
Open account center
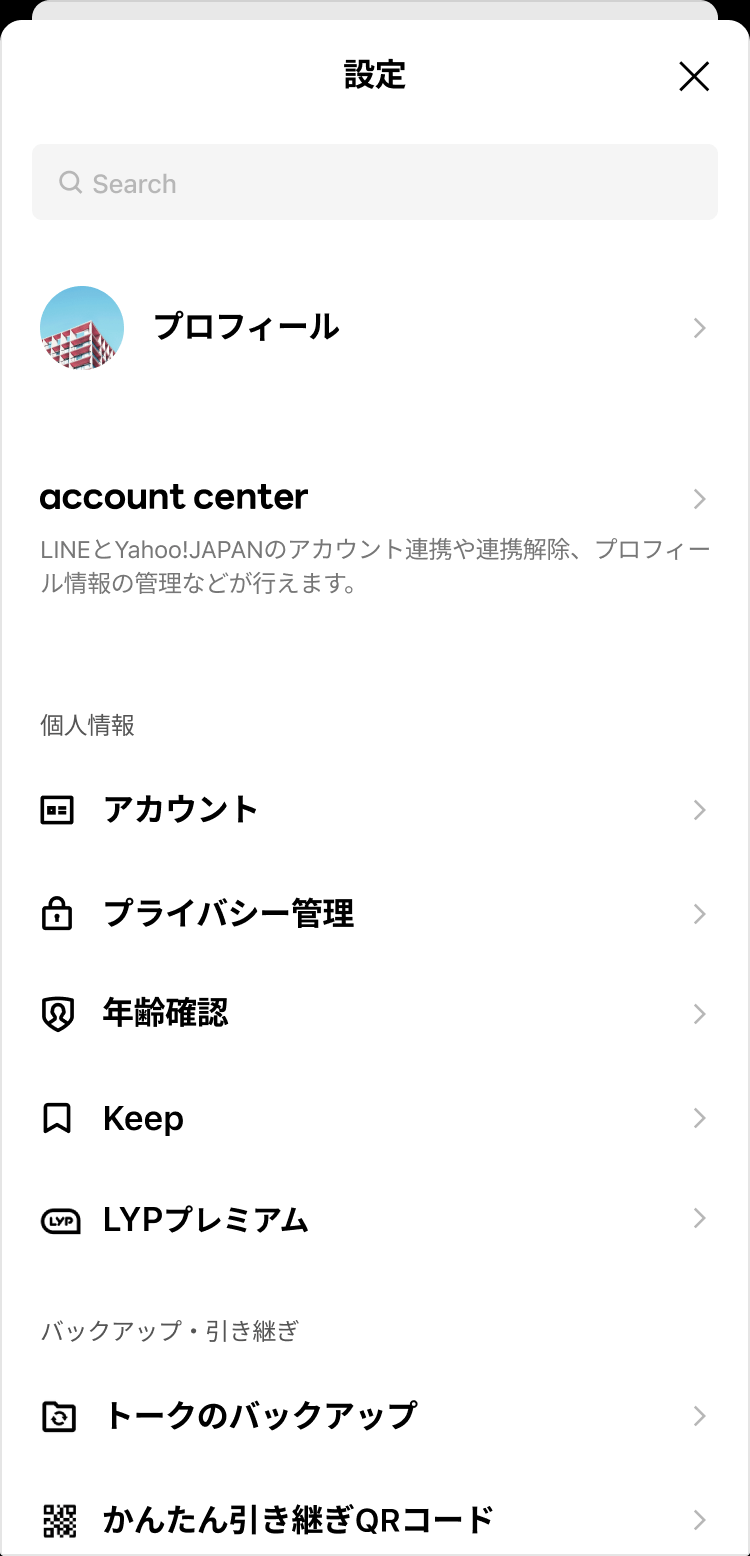coord(374,498)
